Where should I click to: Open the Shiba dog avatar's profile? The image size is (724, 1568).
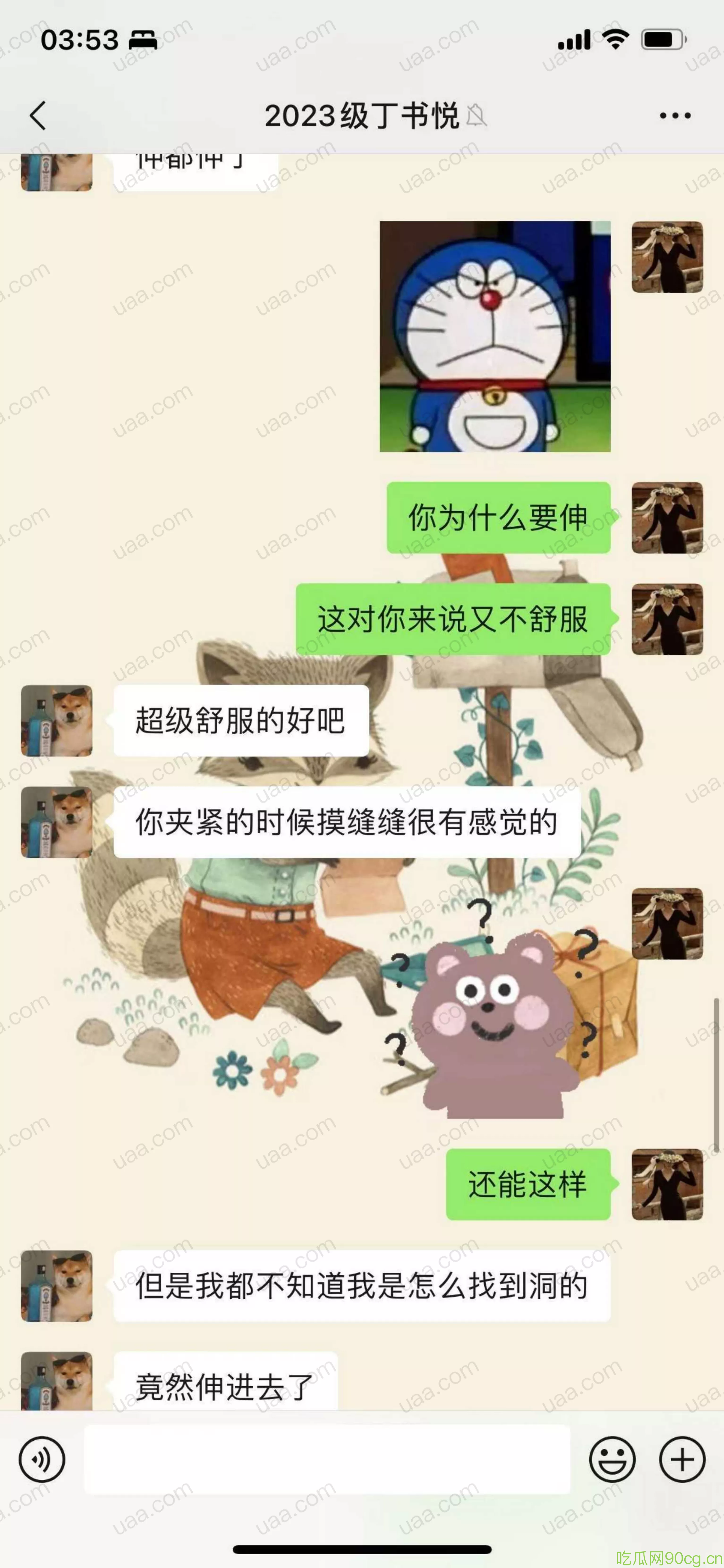57,721
